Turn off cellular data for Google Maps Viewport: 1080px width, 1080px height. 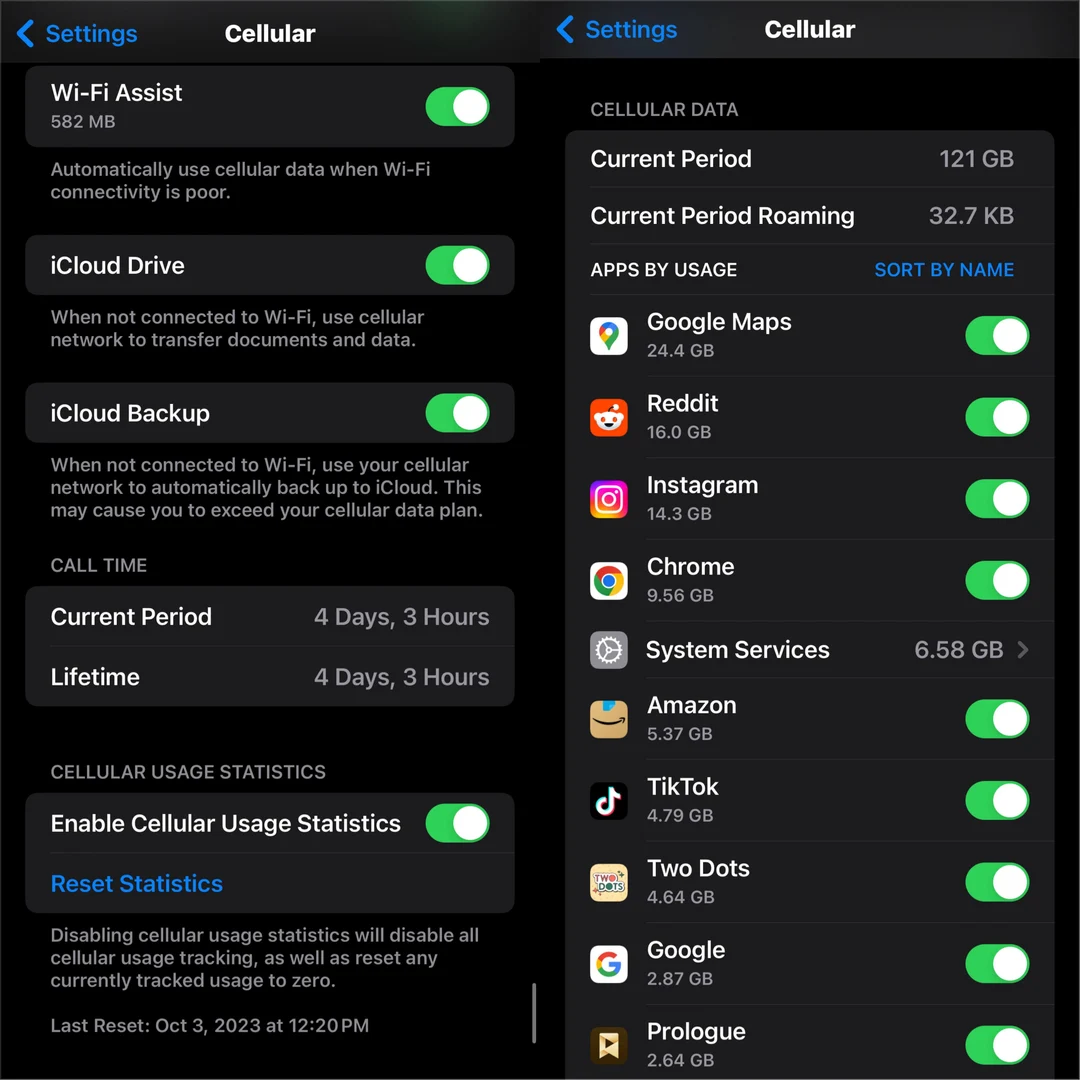(997, 336)
